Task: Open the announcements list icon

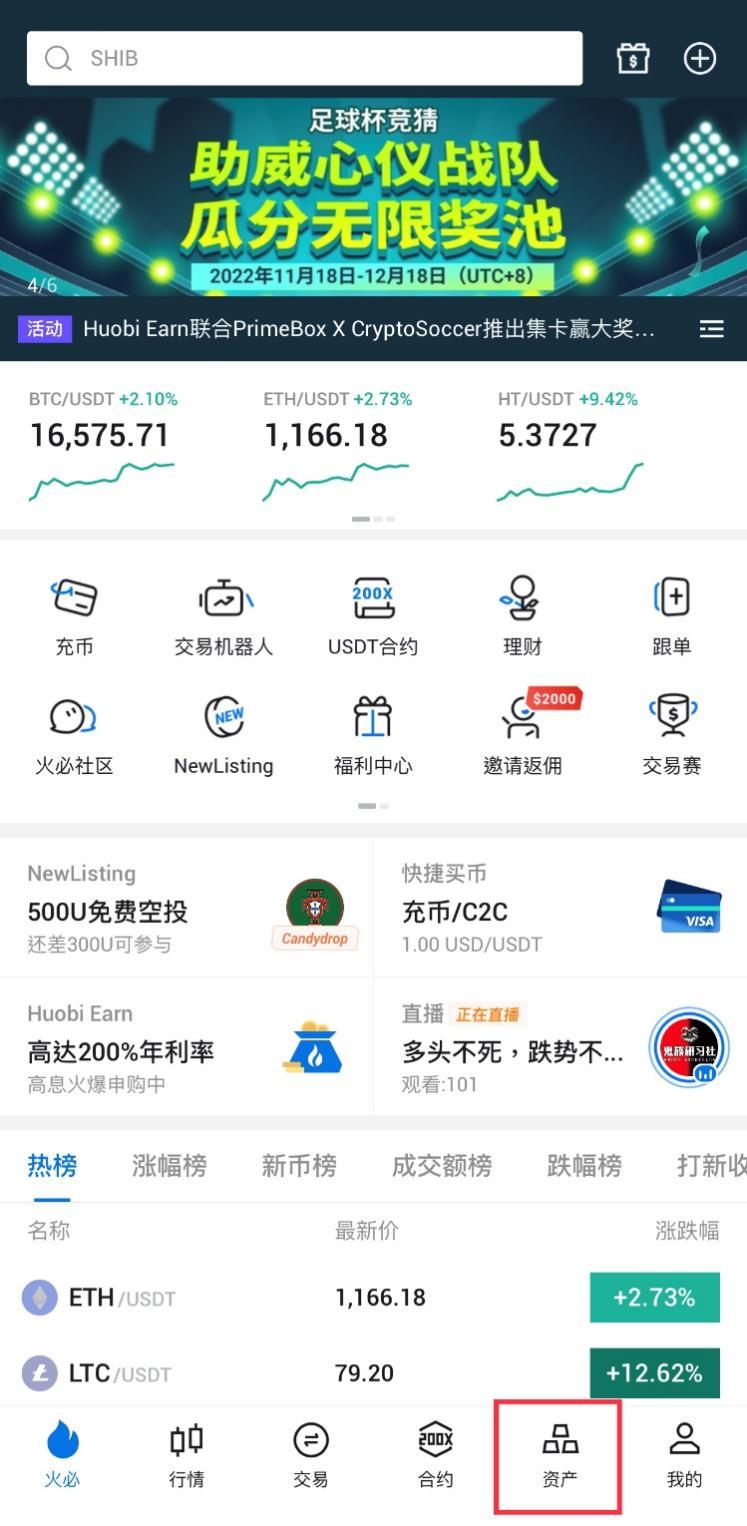Action: click(x=711, y=329)
